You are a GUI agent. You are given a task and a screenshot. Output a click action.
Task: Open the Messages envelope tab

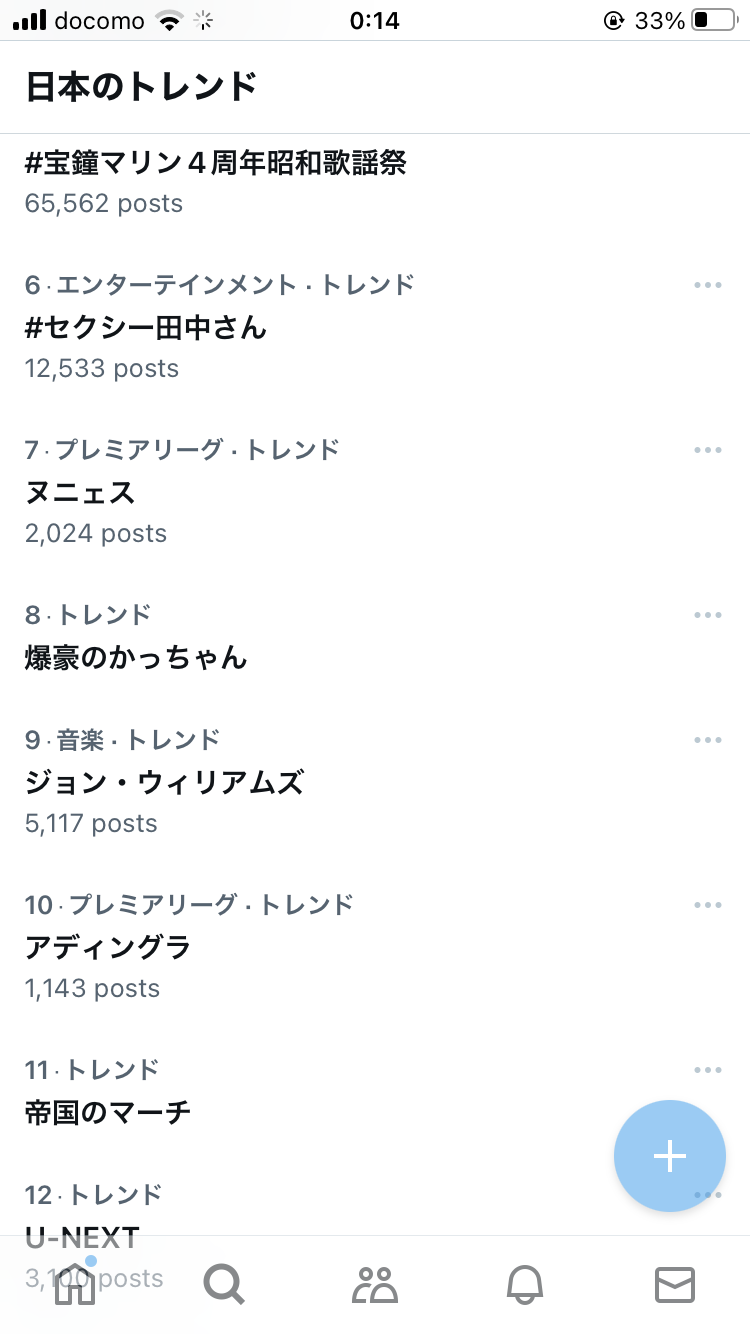[675, 1284]
